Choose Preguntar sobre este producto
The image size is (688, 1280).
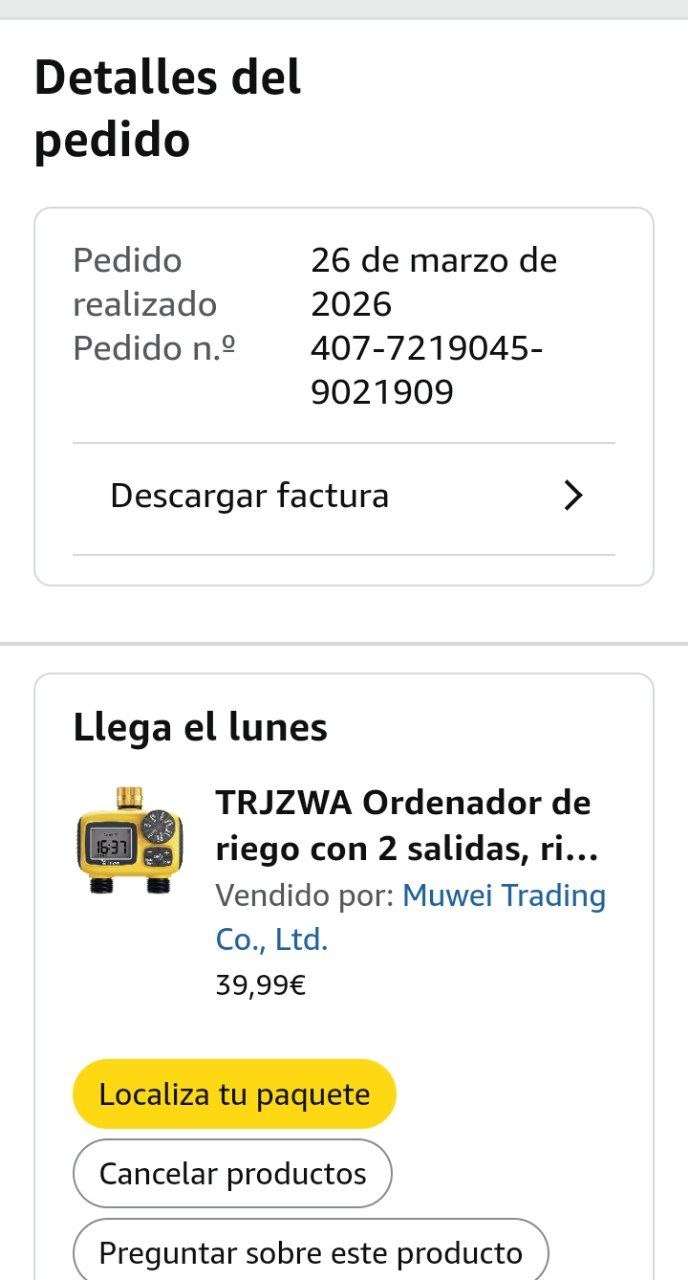(x=310, y=1252)
